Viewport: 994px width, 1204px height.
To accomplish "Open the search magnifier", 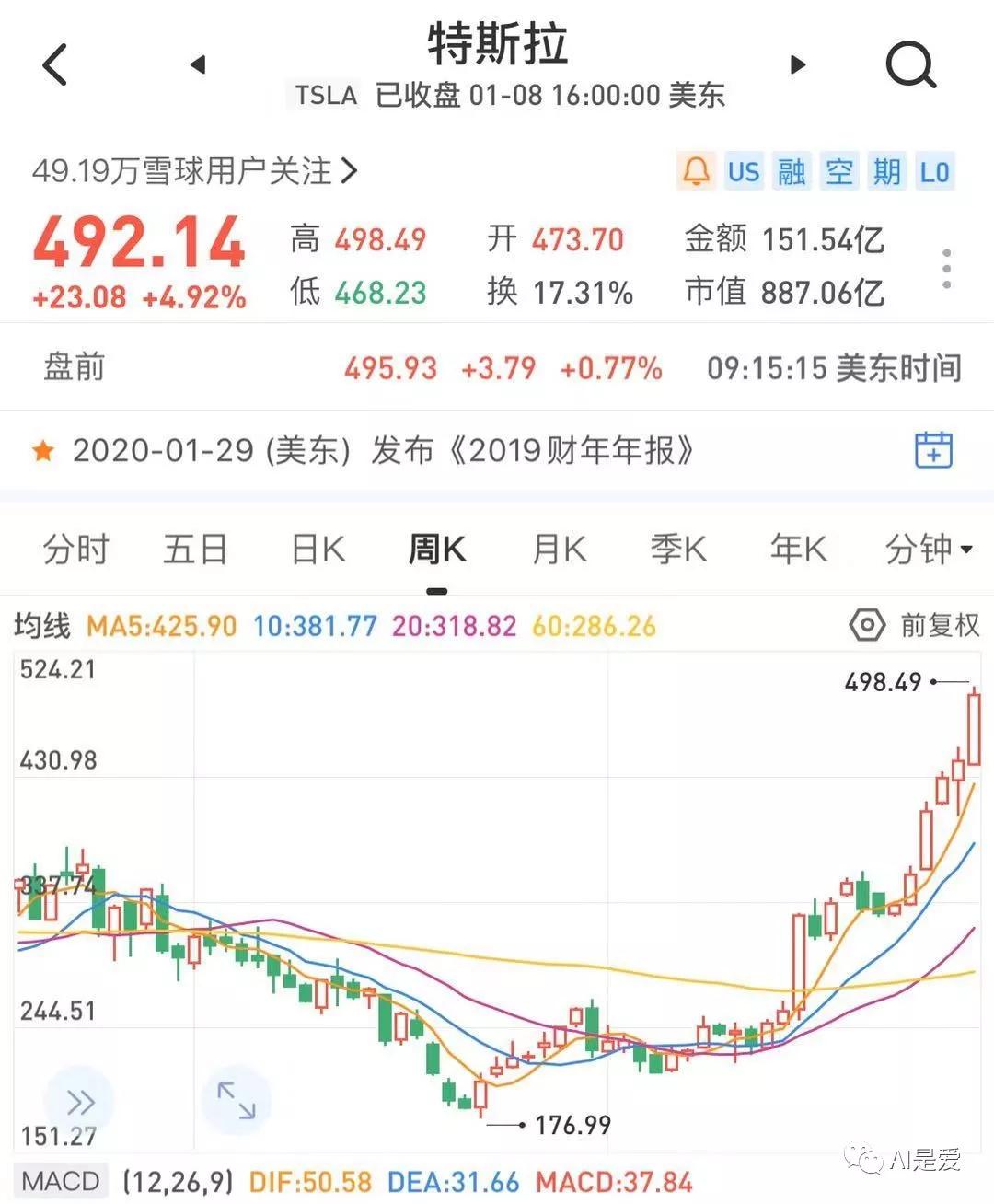I will click(911, 64).
